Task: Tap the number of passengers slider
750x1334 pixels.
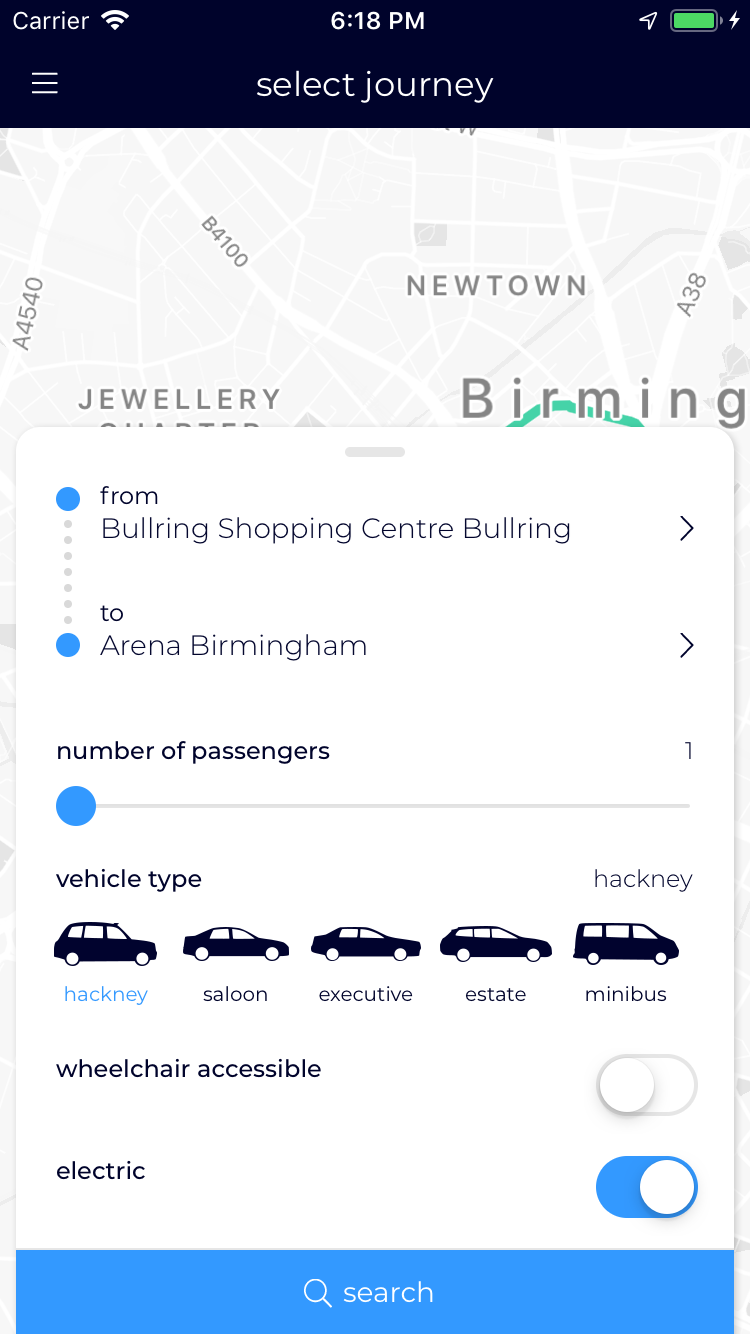Action: pos(373,805)
